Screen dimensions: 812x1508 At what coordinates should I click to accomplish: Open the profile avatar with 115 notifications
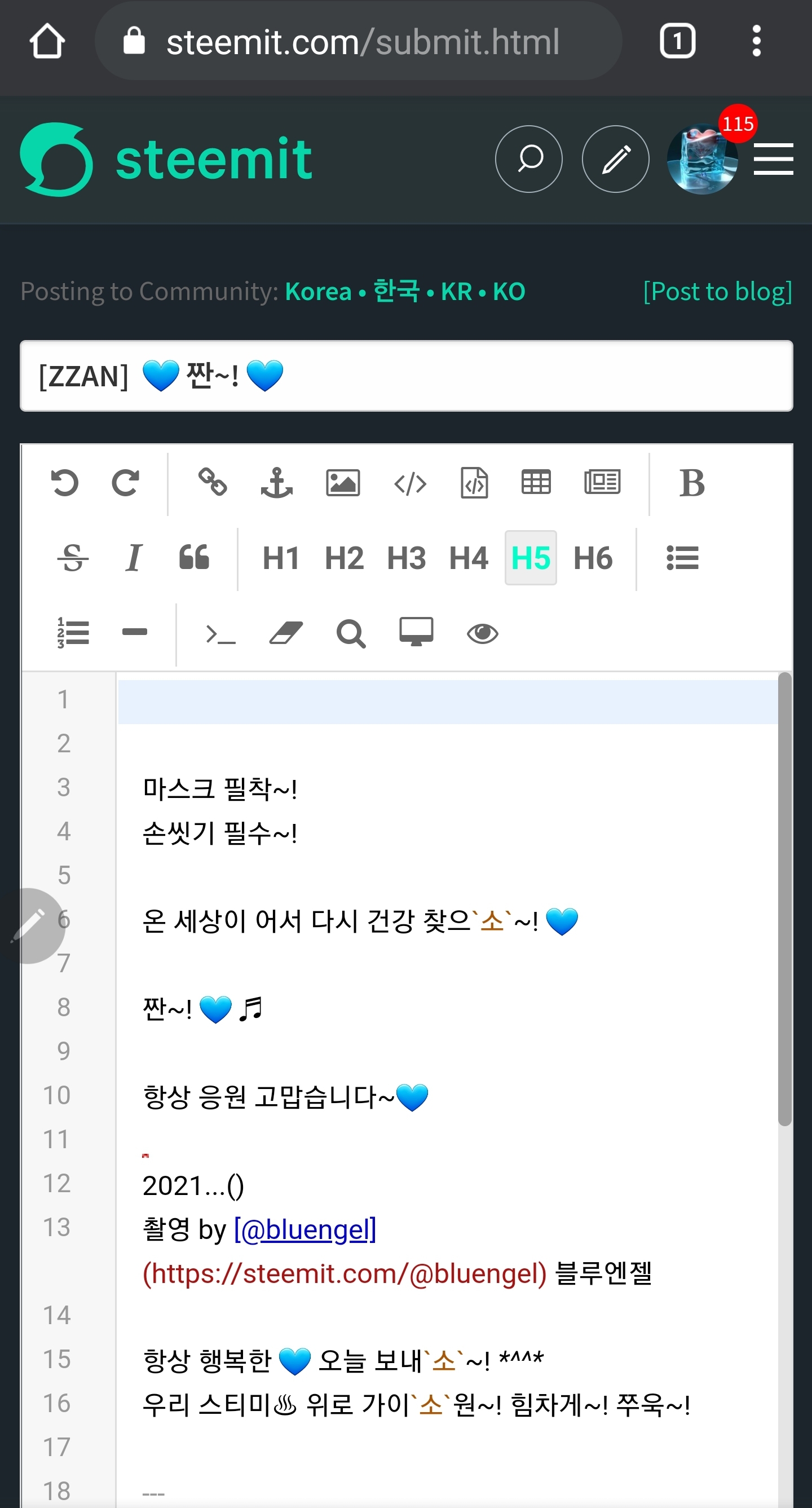(x=702, y=158)
